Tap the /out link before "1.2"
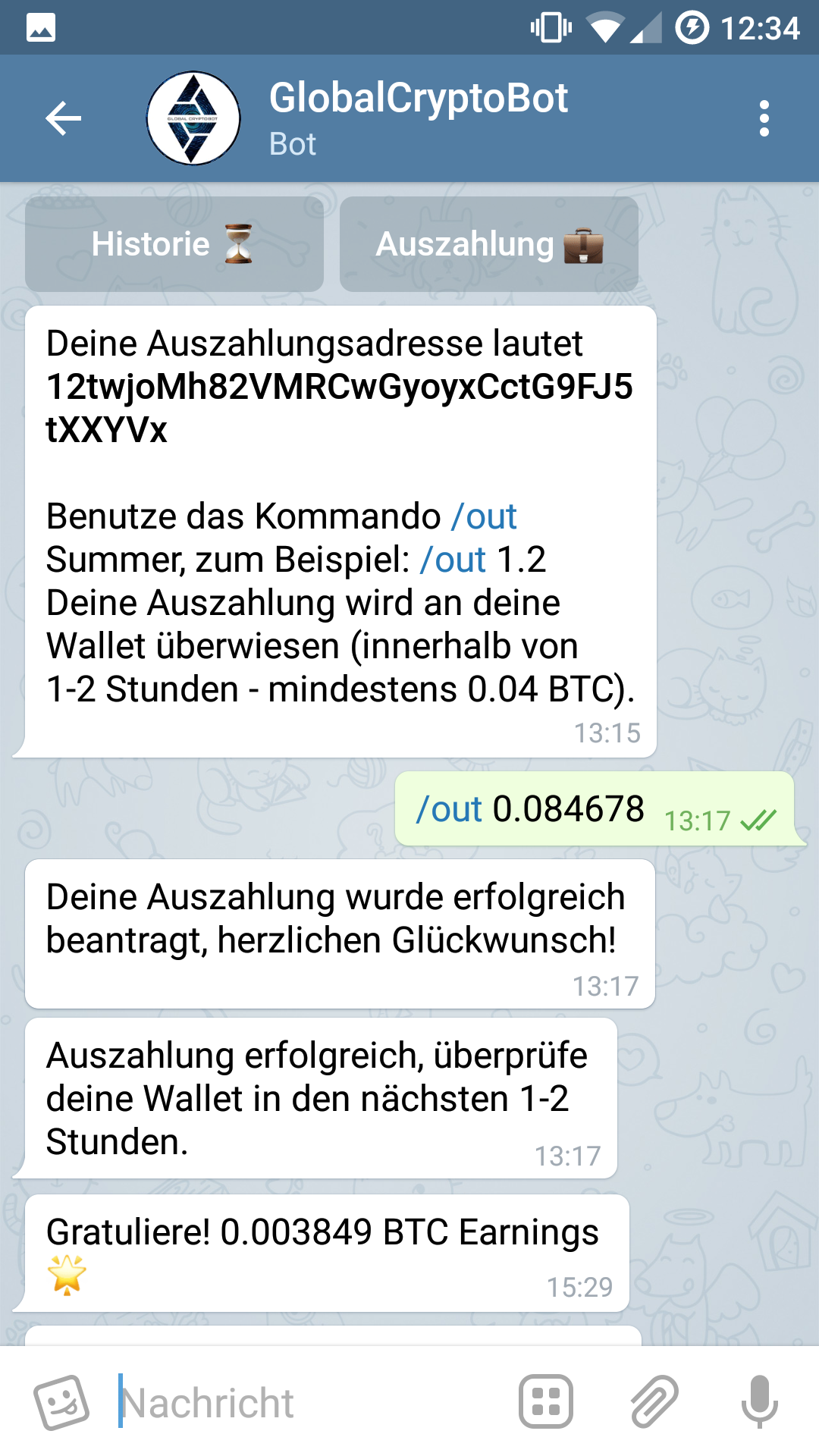Viewport: 819px width, 1456px height. tap(453, 560)
